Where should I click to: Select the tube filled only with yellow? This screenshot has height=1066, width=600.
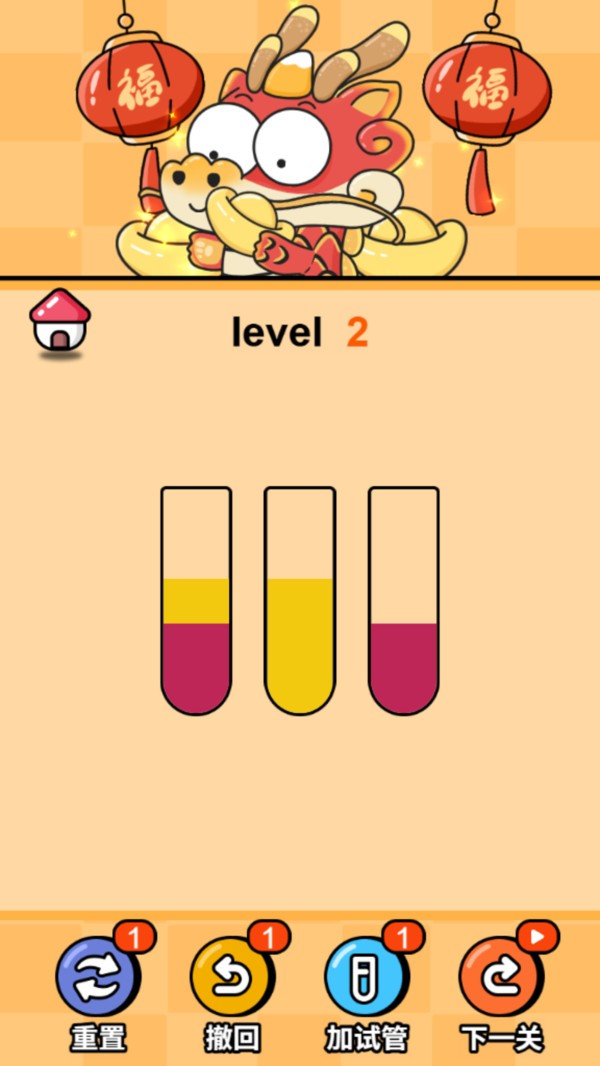pyautogui.click(x=300, y=600)
